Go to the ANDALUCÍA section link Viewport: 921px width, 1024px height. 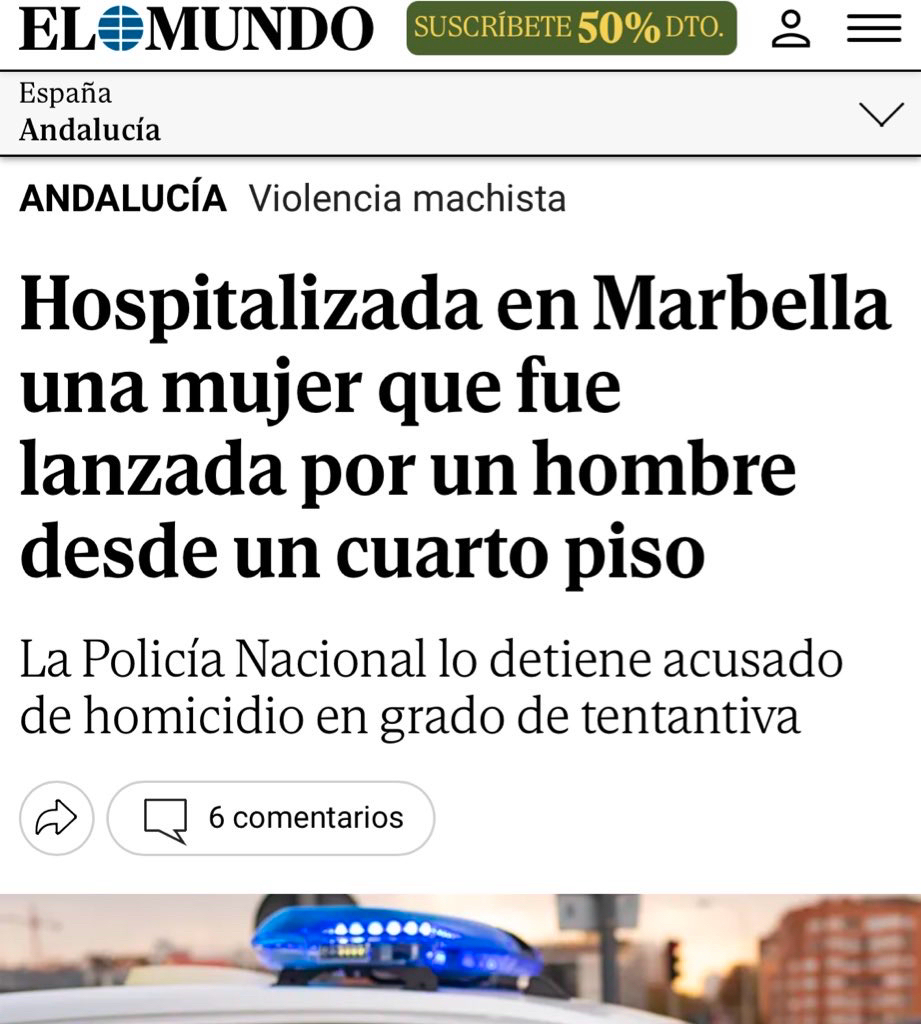[123, 198]
